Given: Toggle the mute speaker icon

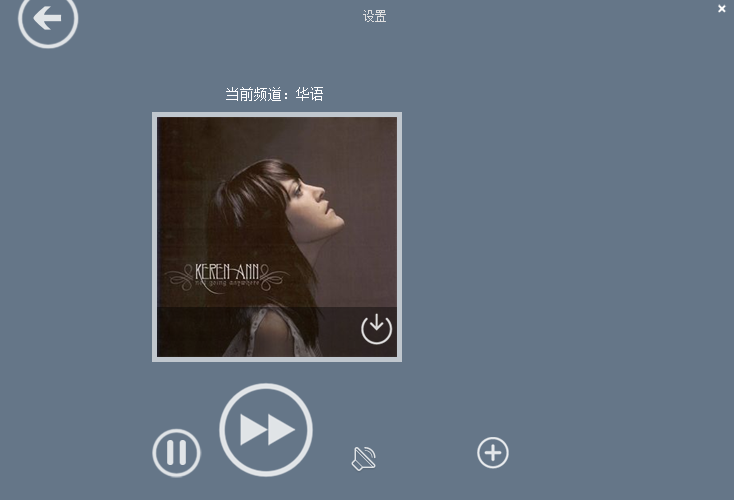Looking at the screenshot, I should (364, 458).
